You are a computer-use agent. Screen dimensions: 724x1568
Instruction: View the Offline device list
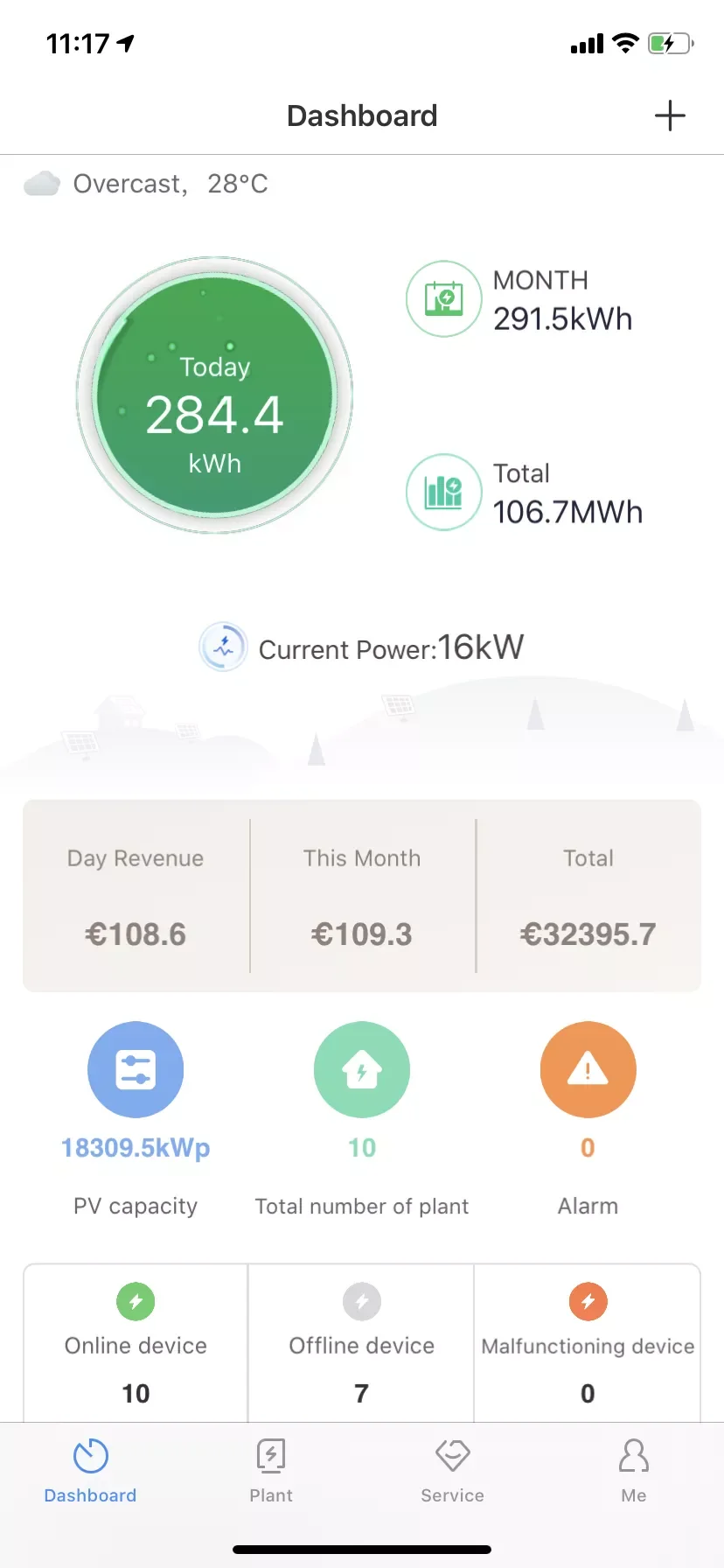362,1345
